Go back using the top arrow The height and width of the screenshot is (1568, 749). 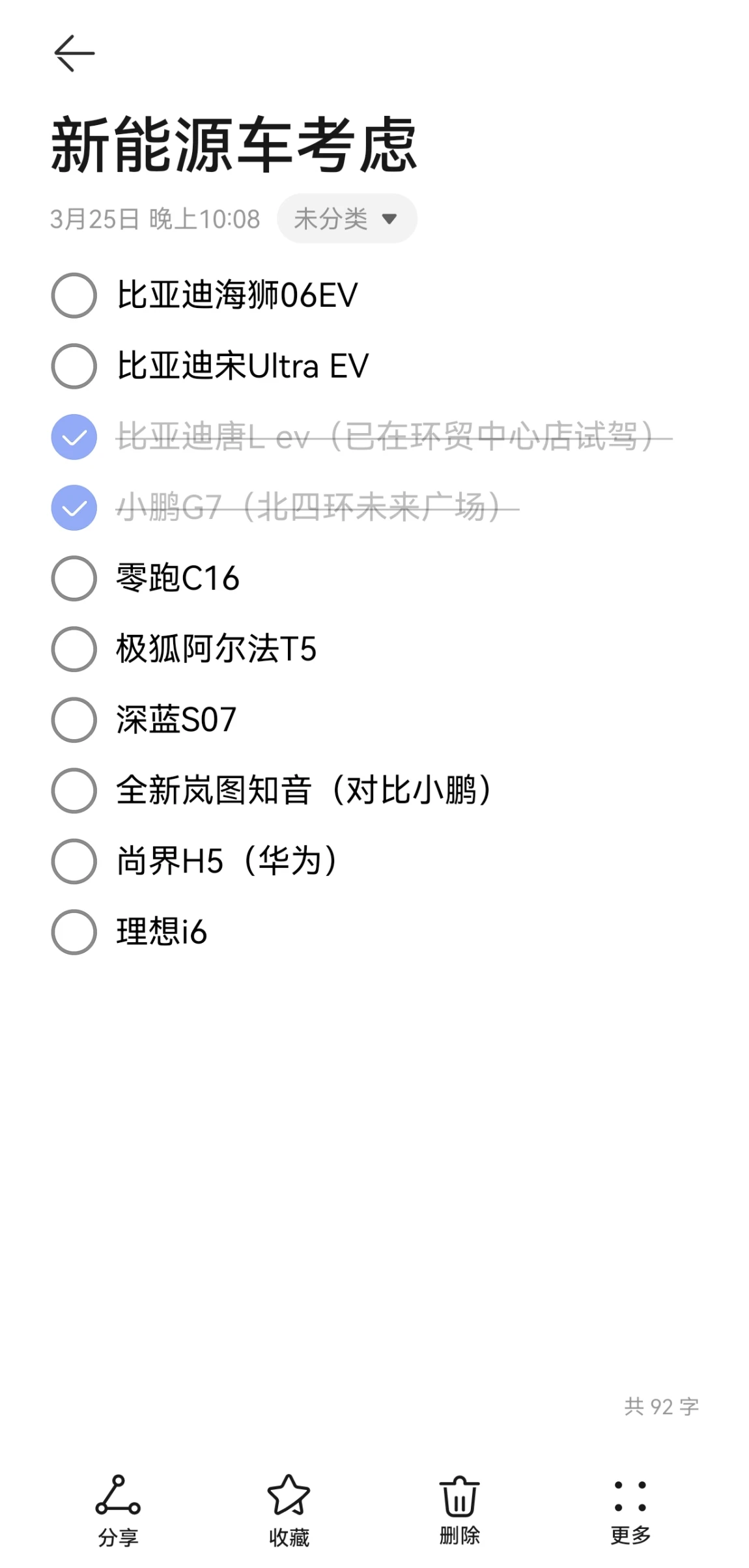click(x=74, y=53)
